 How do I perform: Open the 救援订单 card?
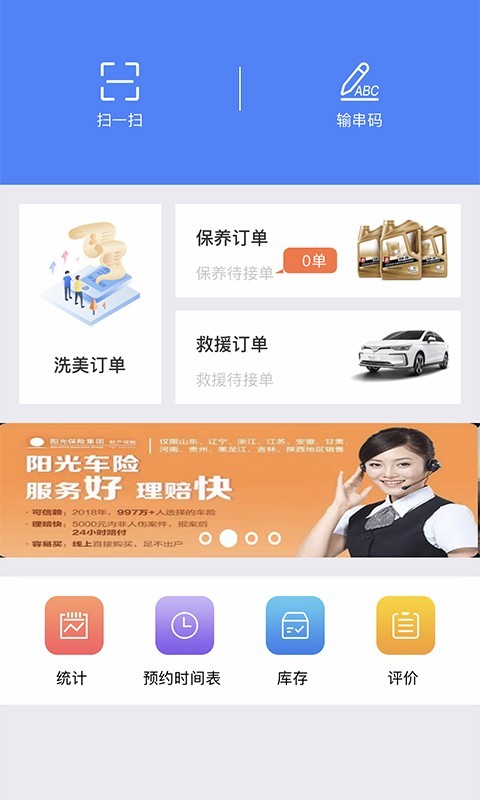318,357
